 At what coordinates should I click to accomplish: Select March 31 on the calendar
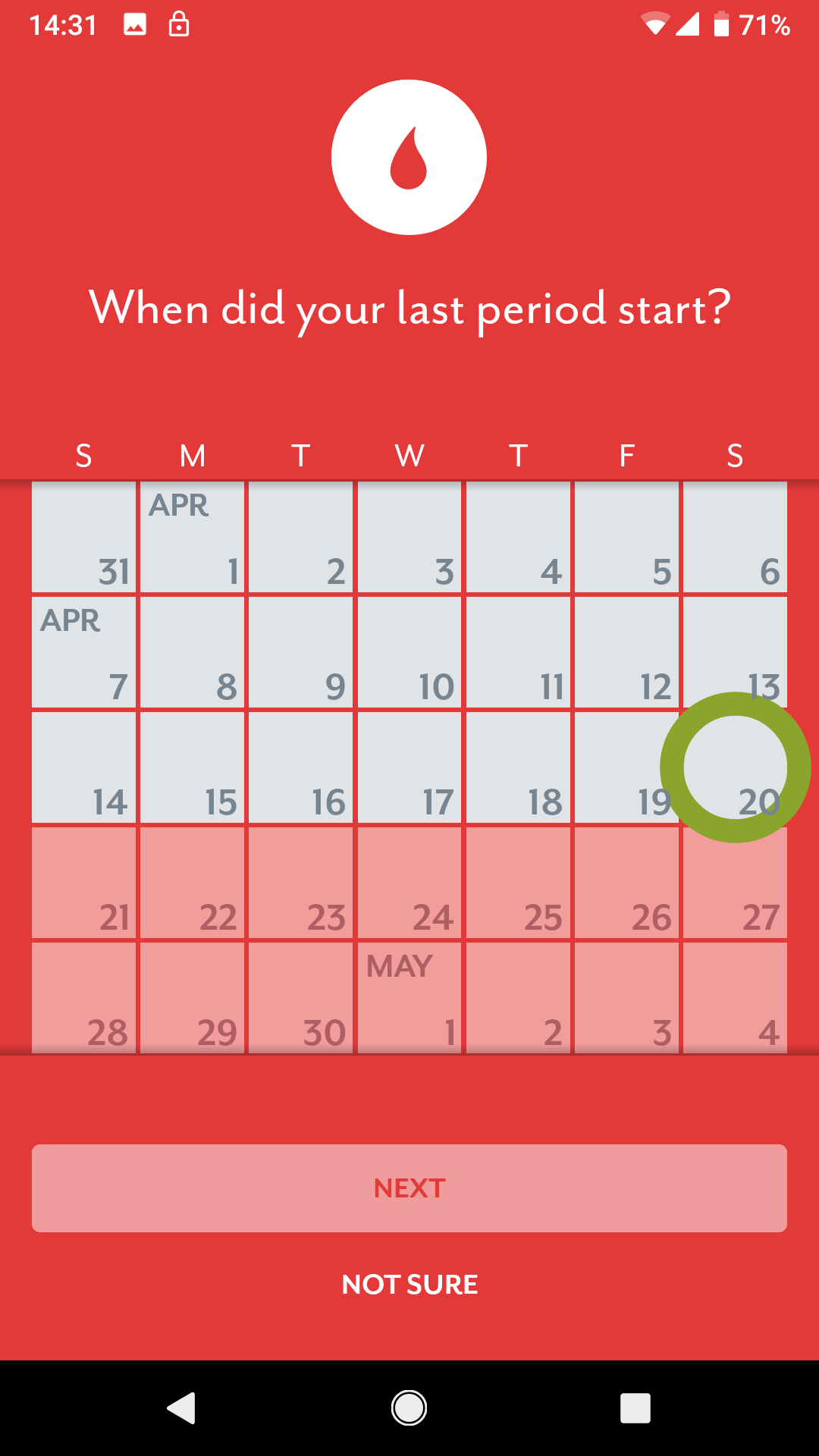pos(84,537)
